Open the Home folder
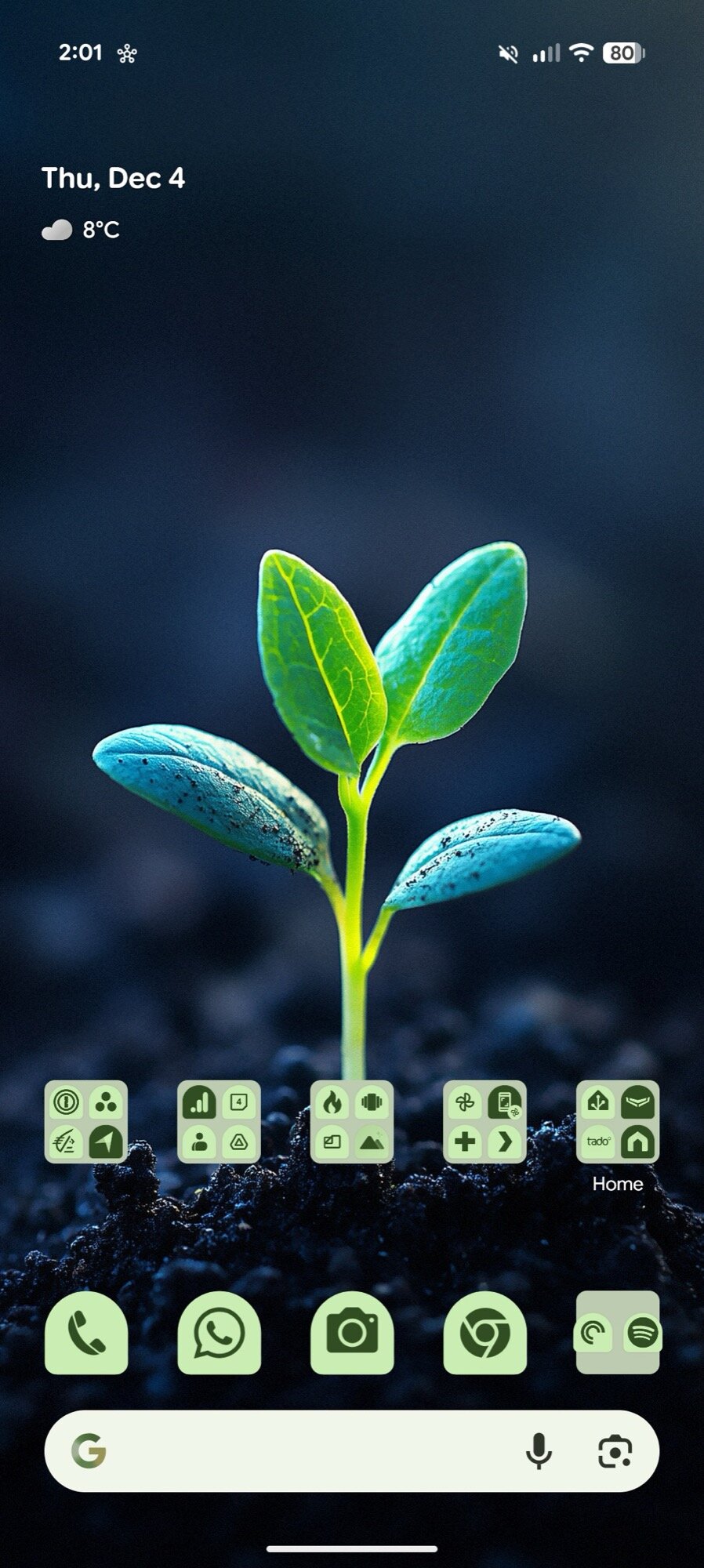Image resolution: width=704 pixels, height=1568 pixels. click(x=618, y=1123)
